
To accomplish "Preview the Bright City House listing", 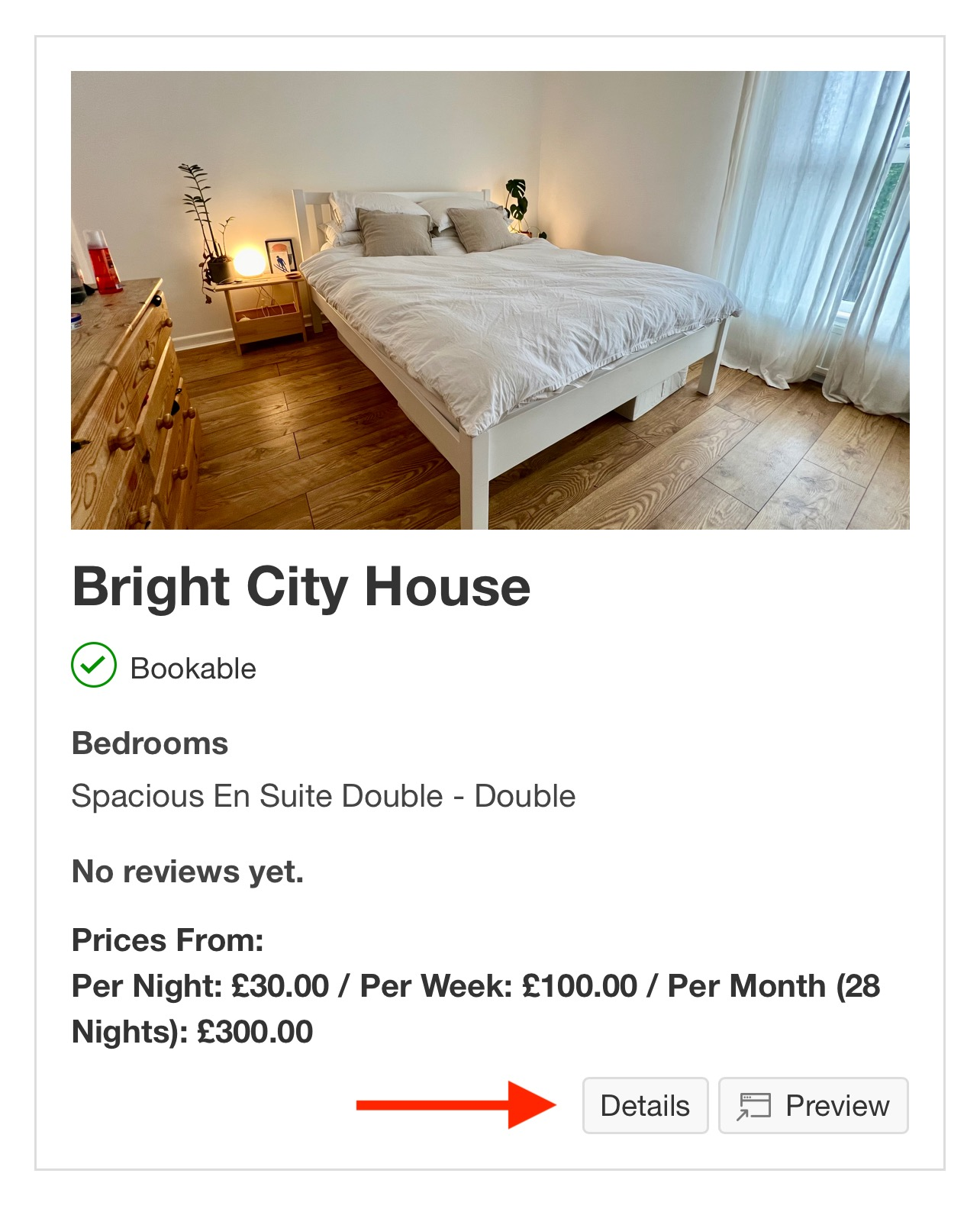I will pos(814,1105).
